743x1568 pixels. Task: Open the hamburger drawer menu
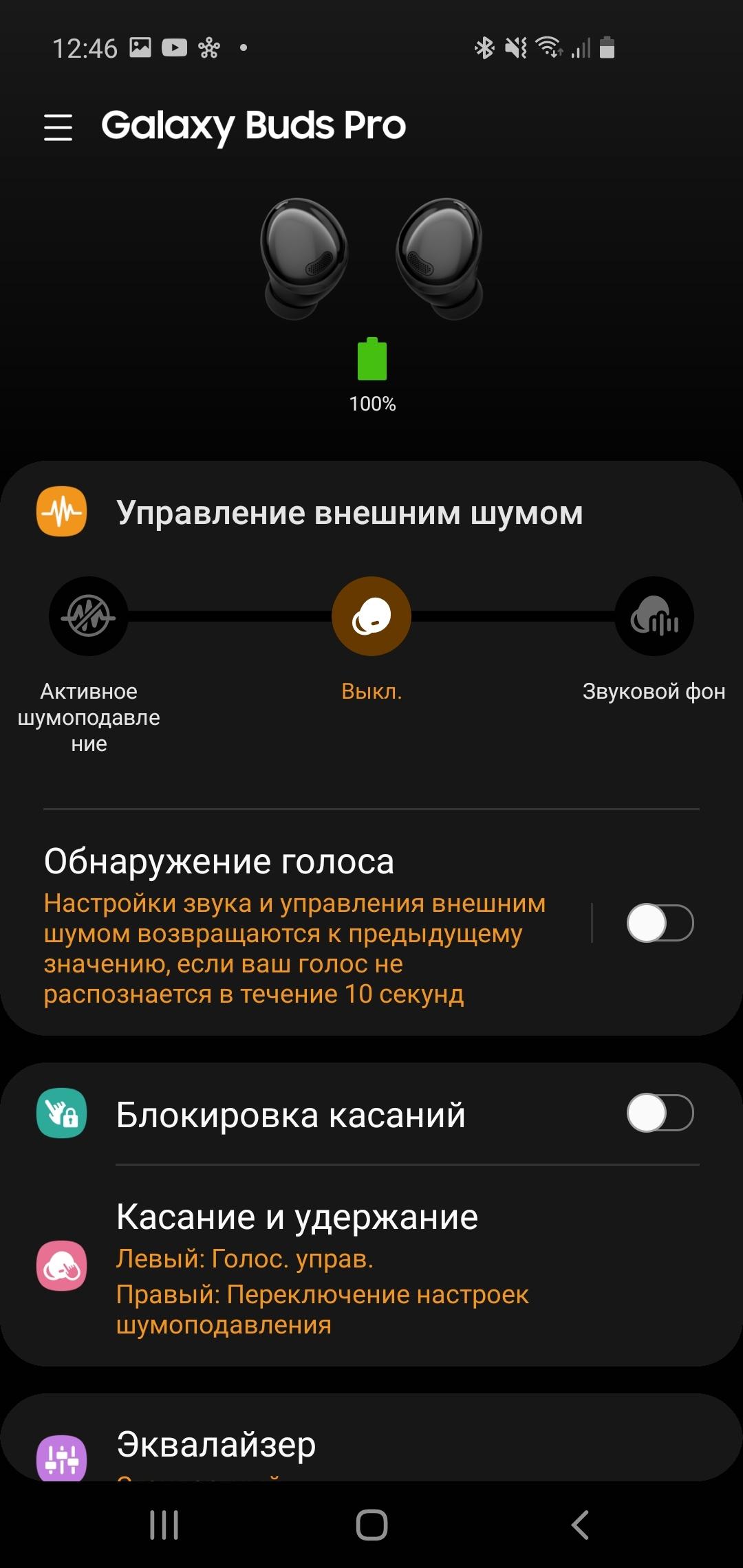pyautogui.click(x=58, y=127)
